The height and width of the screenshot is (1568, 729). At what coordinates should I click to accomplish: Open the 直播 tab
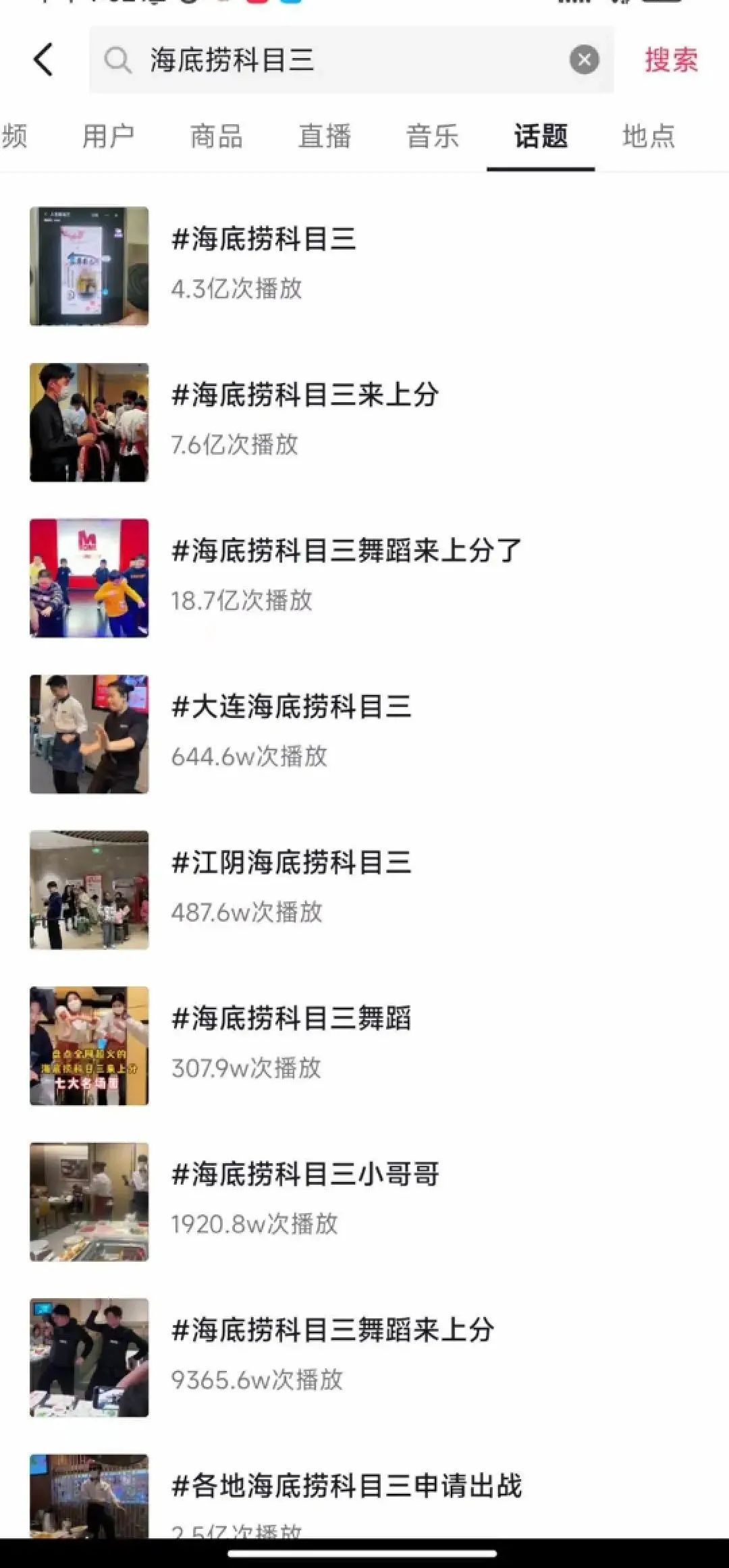pyautogui.click(x=325, y=136)
